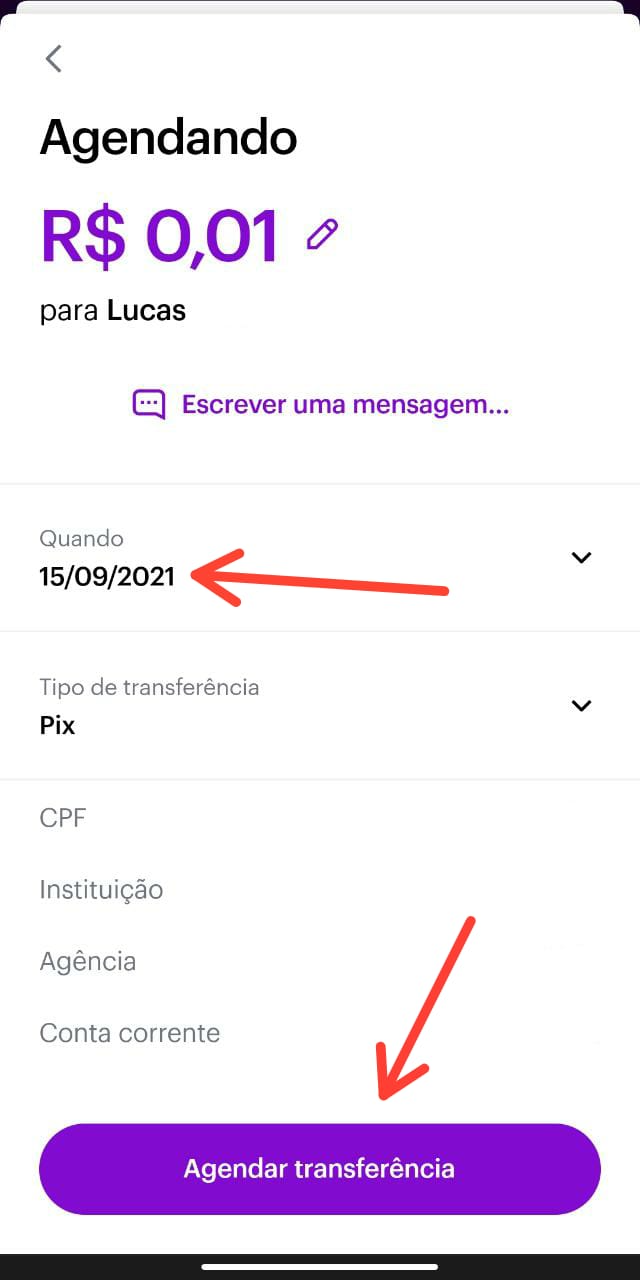Screen dimensions: 640x1280
Task: Confirm with Agendar transferência button
Action: click(320, 1168)
